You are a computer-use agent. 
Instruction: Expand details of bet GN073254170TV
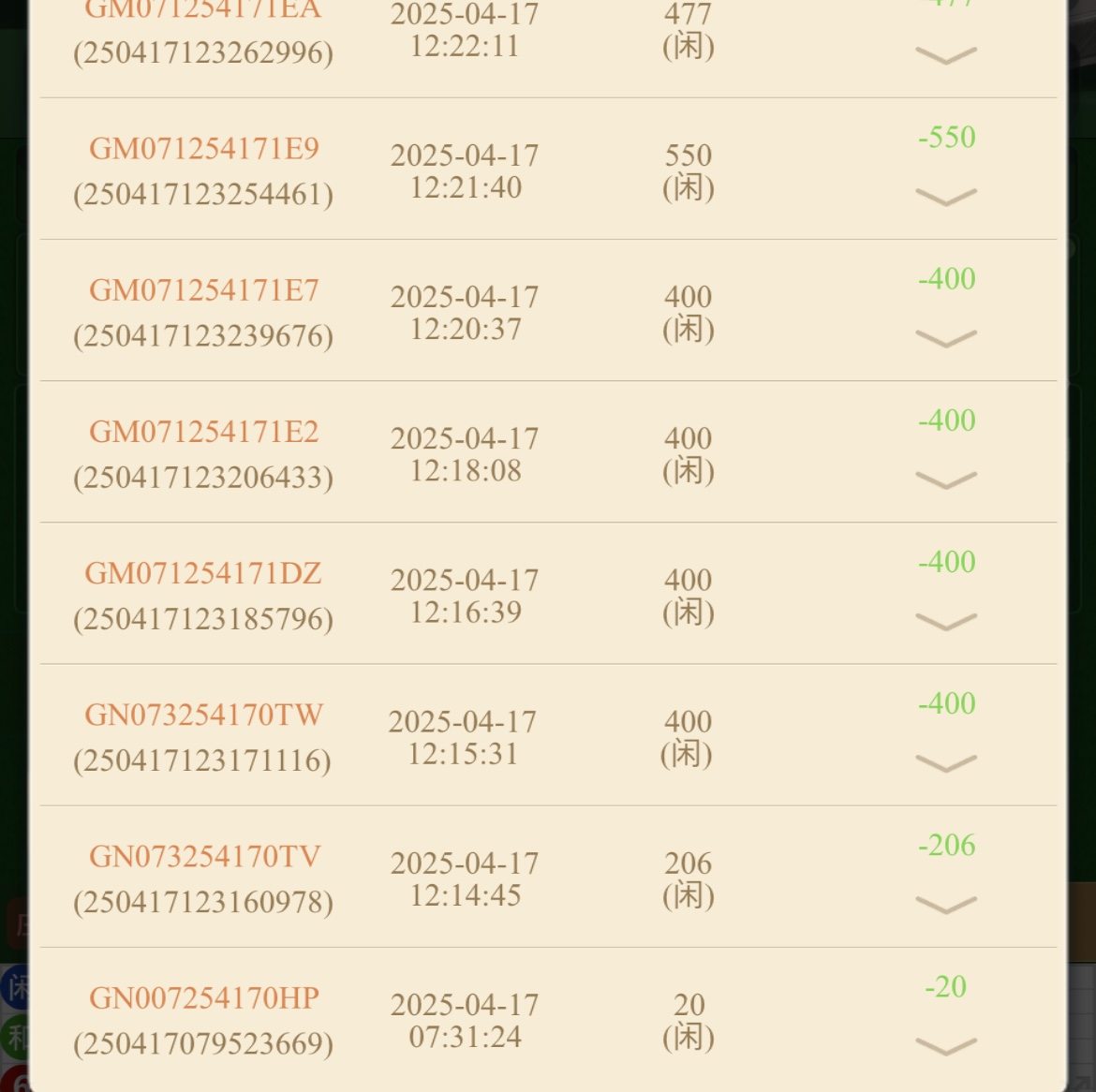click(x=945, y=905)
